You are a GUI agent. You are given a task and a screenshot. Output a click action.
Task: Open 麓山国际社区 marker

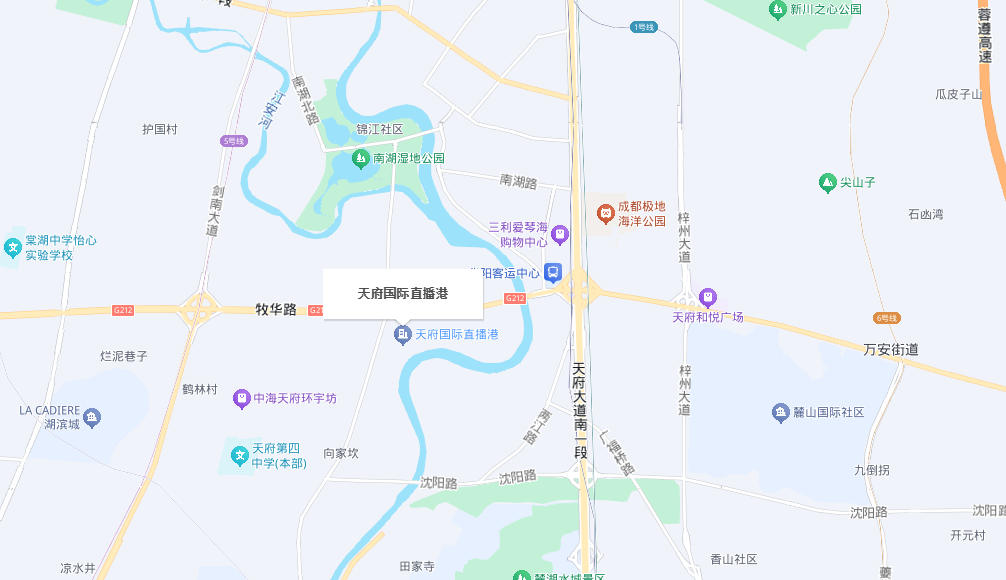[x=781, y=412]
